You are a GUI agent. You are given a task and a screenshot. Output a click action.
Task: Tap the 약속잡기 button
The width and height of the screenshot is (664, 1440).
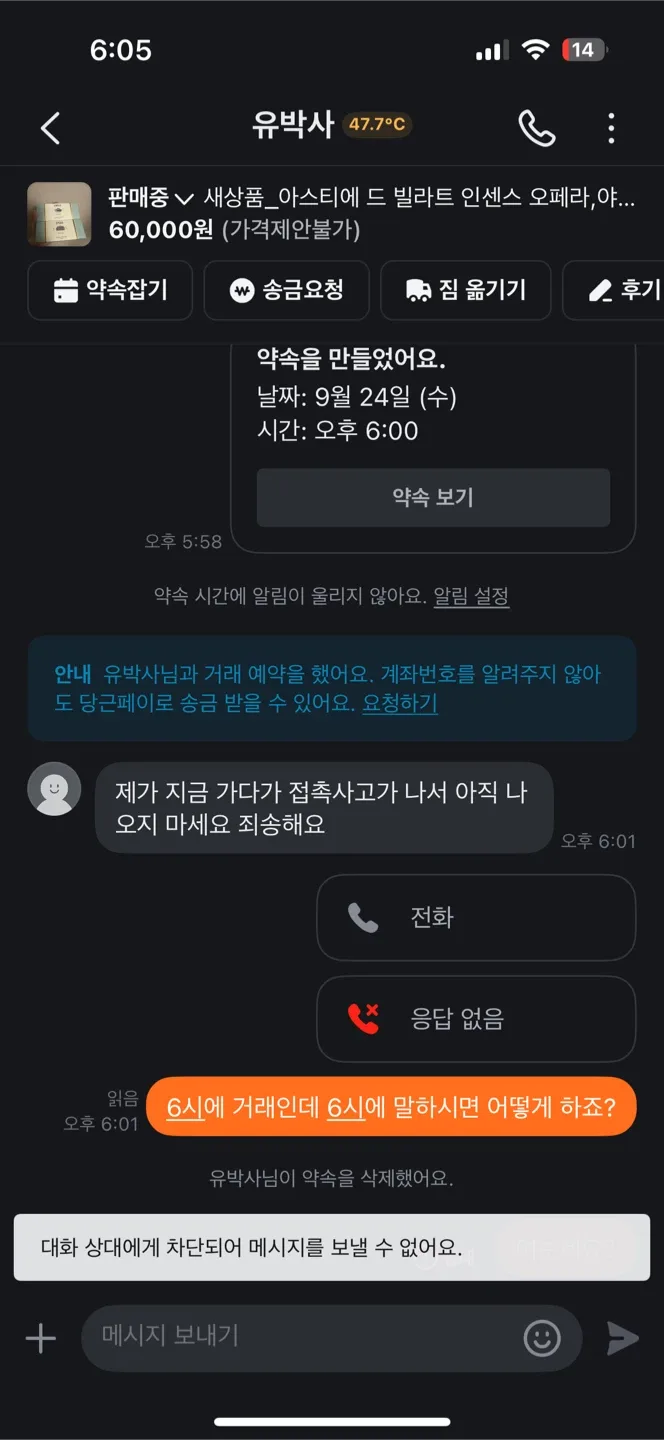click(110, 290)
